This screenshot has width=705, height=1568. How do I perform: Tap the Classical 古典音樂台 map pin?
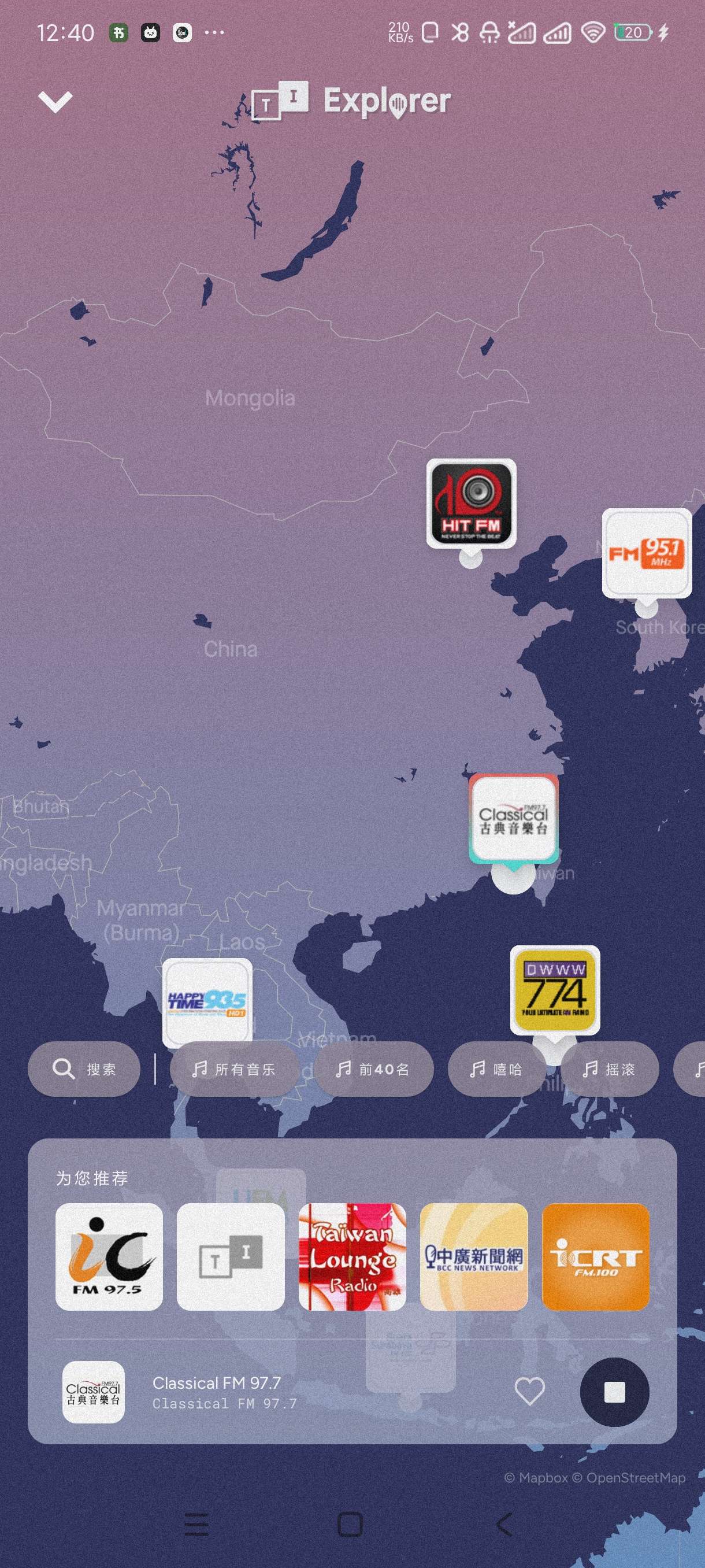513,819
